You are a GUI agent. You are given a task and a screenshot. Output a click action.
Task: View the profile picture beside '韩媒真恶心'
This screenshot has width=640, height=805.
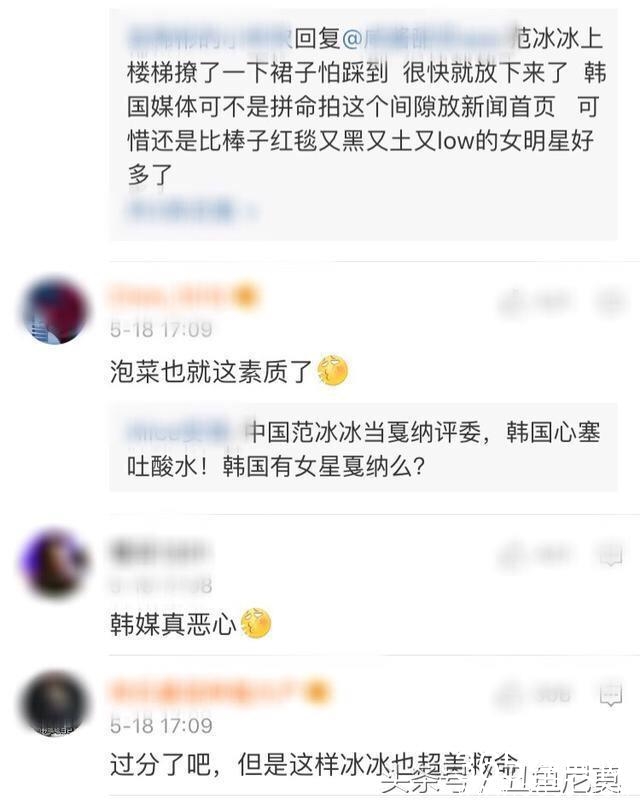[x=55, y=563]
